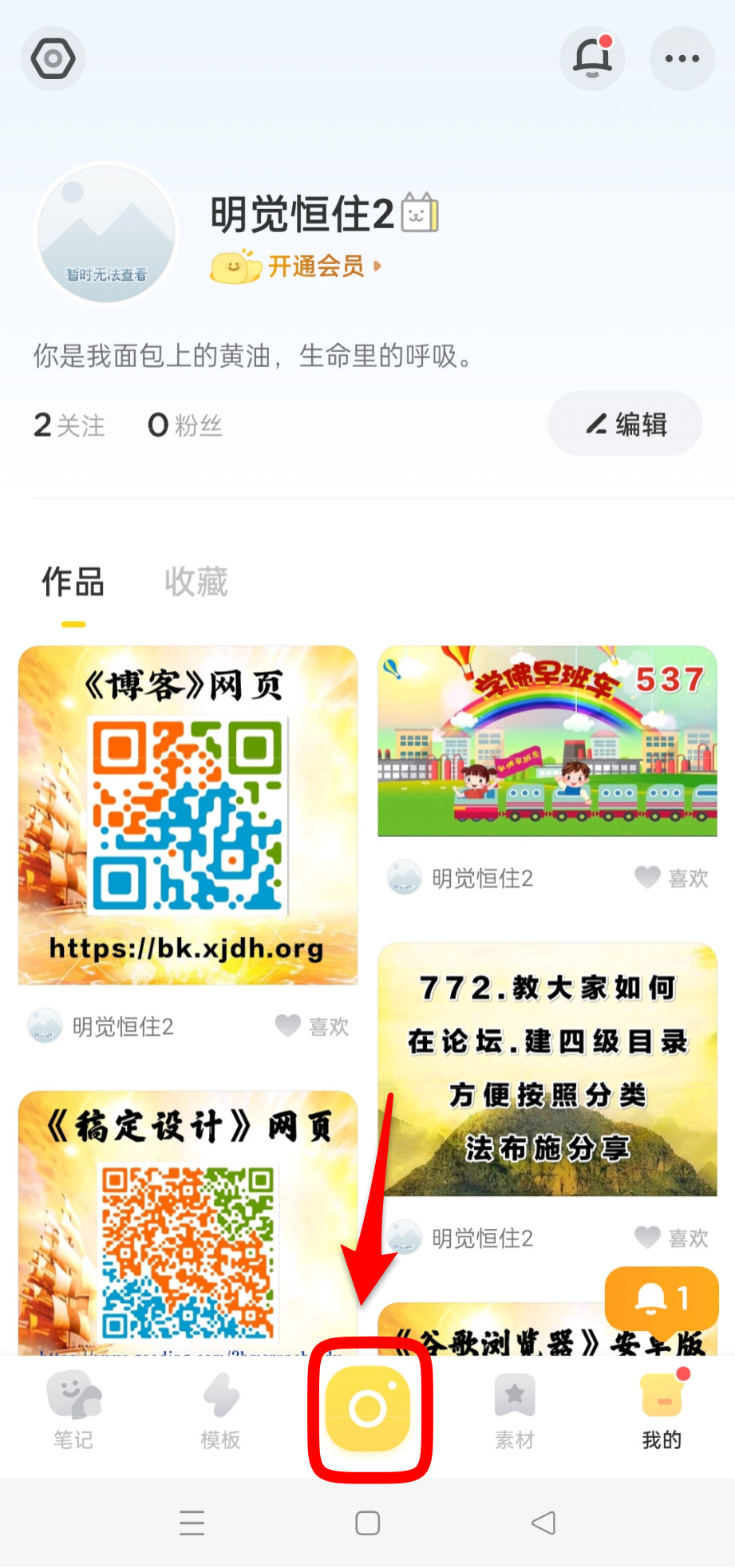Open the 772.教大家如何在论坛 card
Viewport: 735px width, 1568px height.
547,1069
